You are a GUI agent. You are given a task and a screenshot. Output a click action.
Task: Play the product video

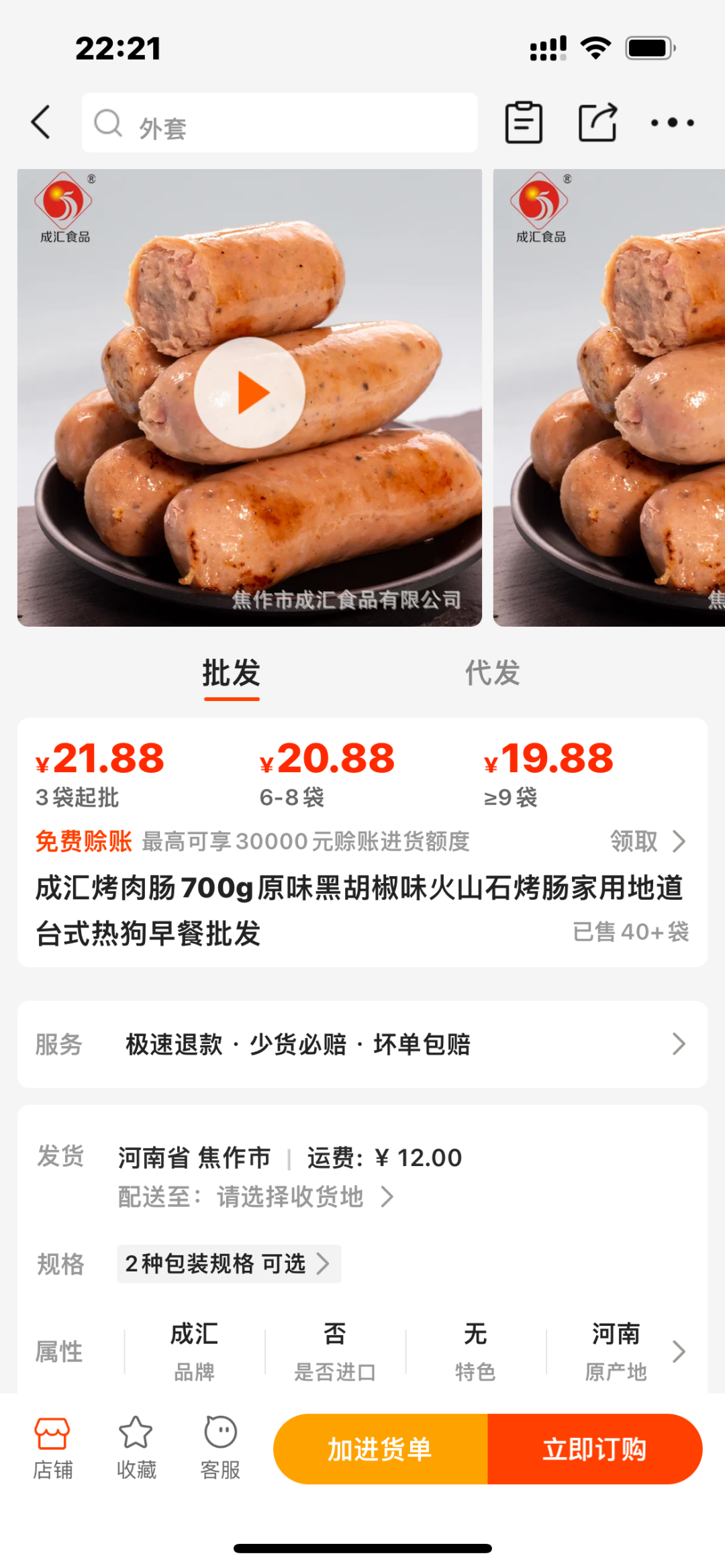point(250,393)
